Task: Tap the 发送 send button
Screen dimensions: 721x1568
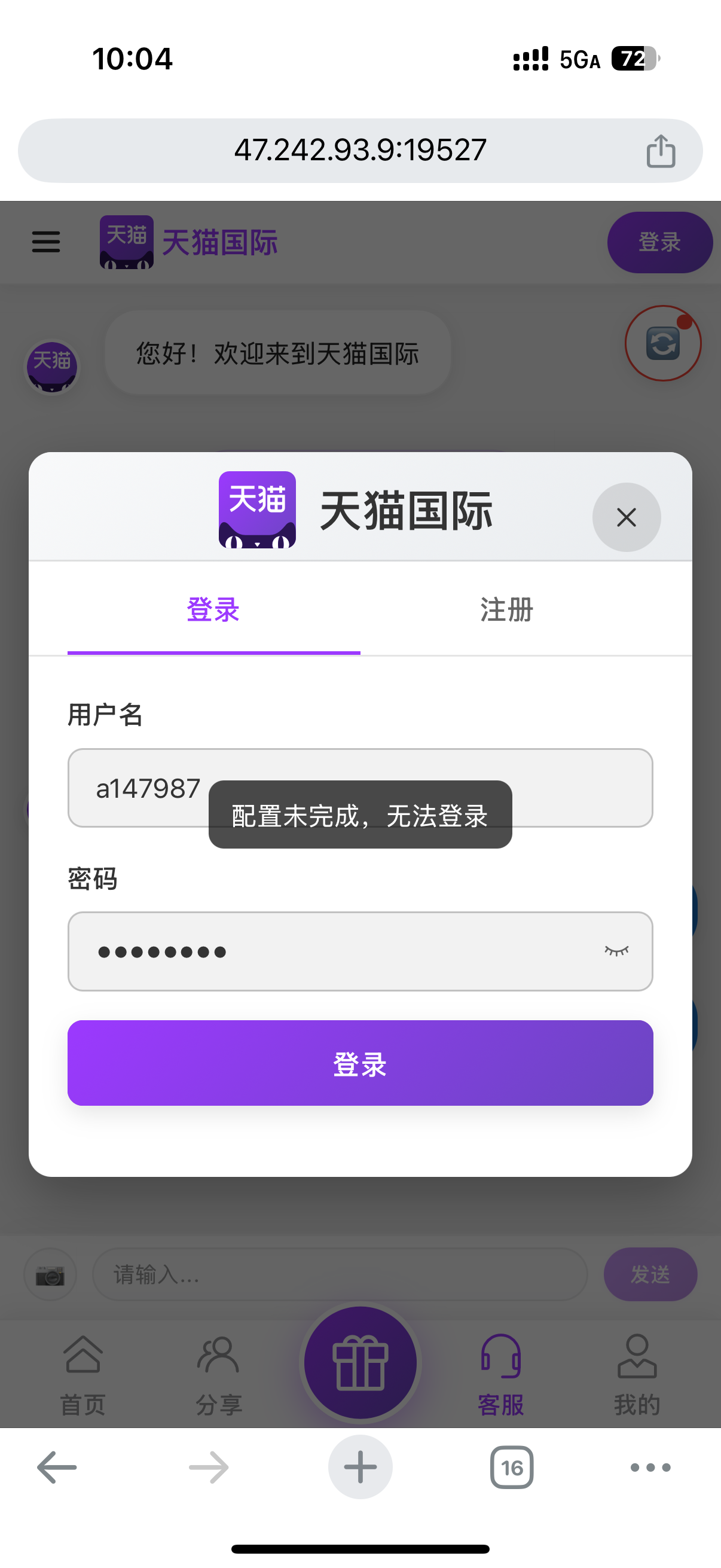Action: coord(650,1274)
